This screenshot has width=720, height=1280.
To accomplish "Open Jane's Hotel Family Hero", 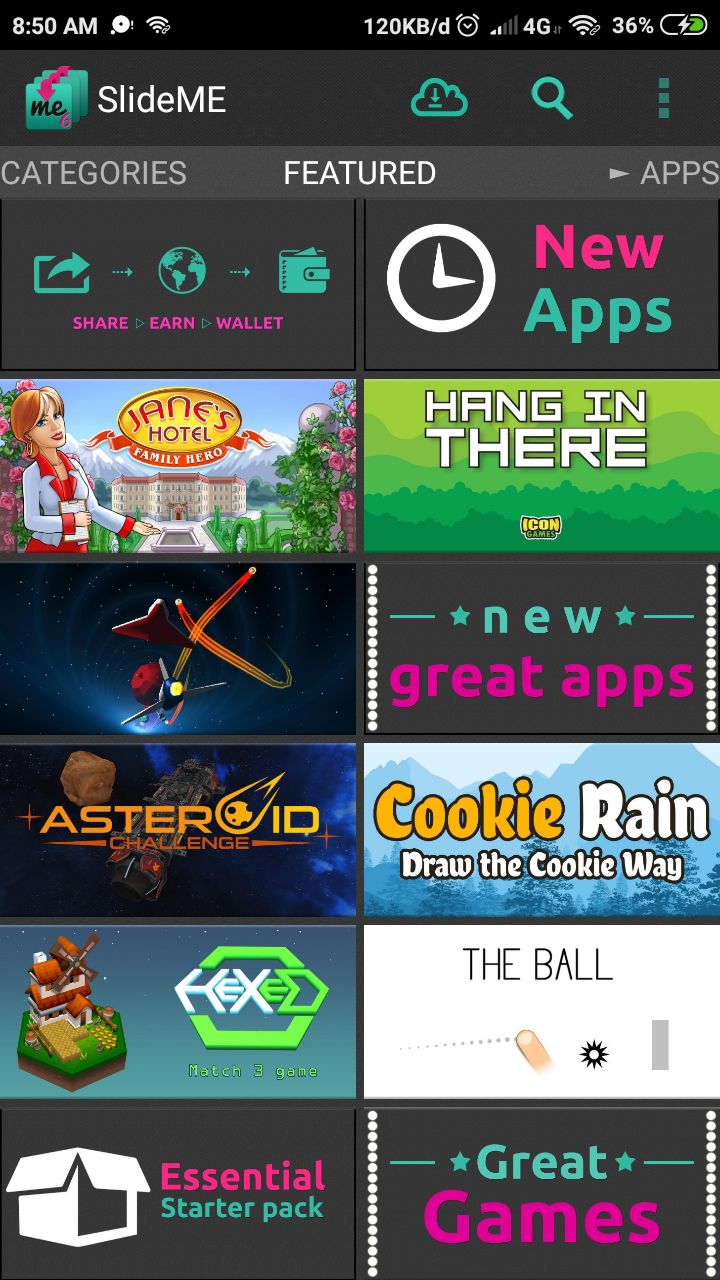I will coord(178,466).
